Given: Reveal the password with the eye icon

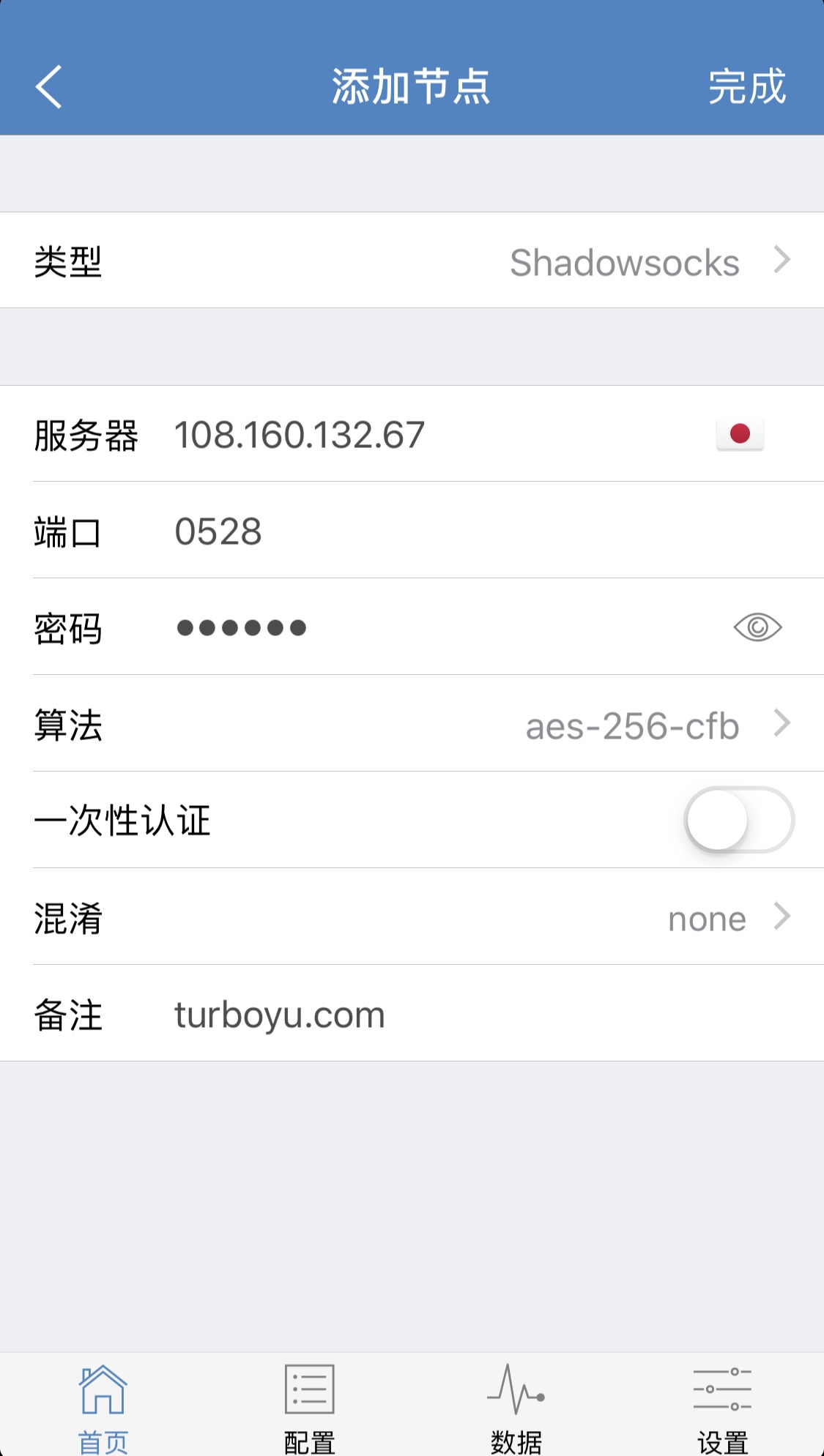Looking at the screenshot, I should click(x=757, y=627).
